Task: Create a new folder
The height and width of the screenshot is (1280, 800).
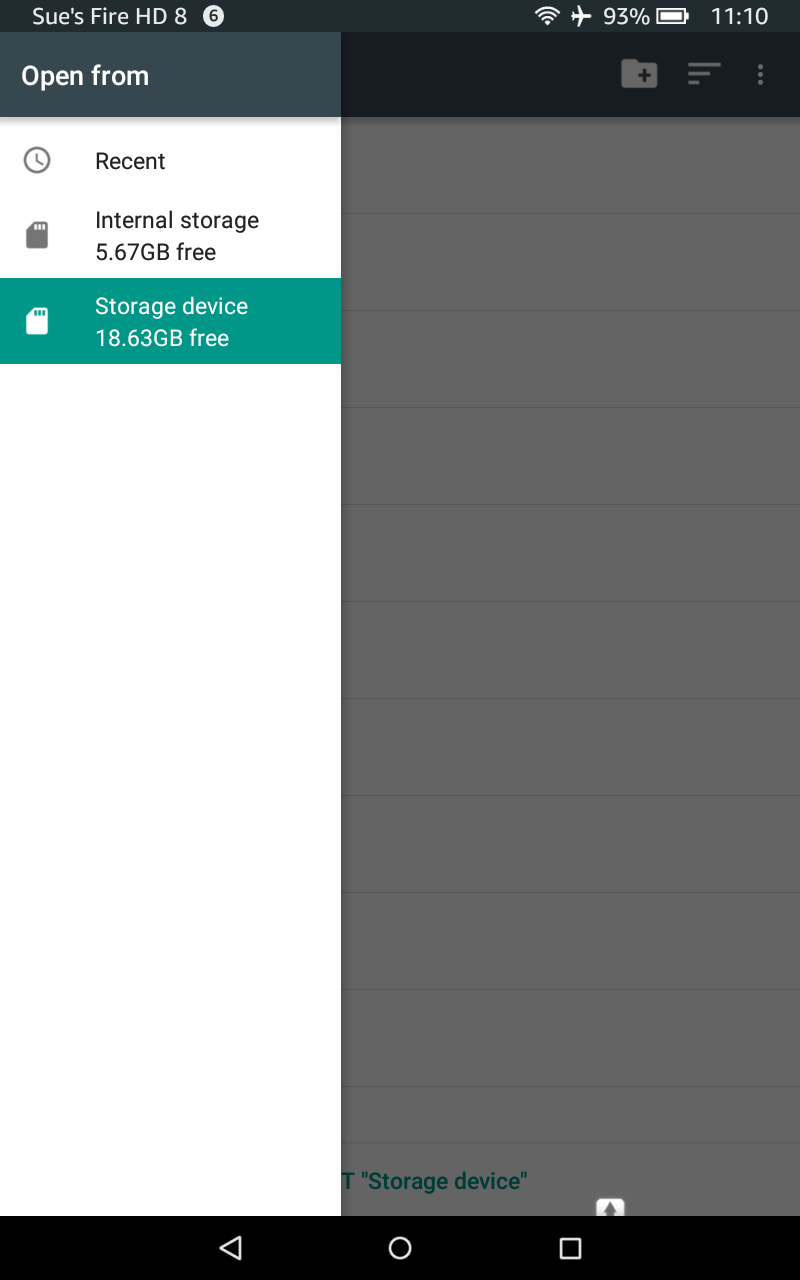Action: pyautogui.click(x=639, y=74)
